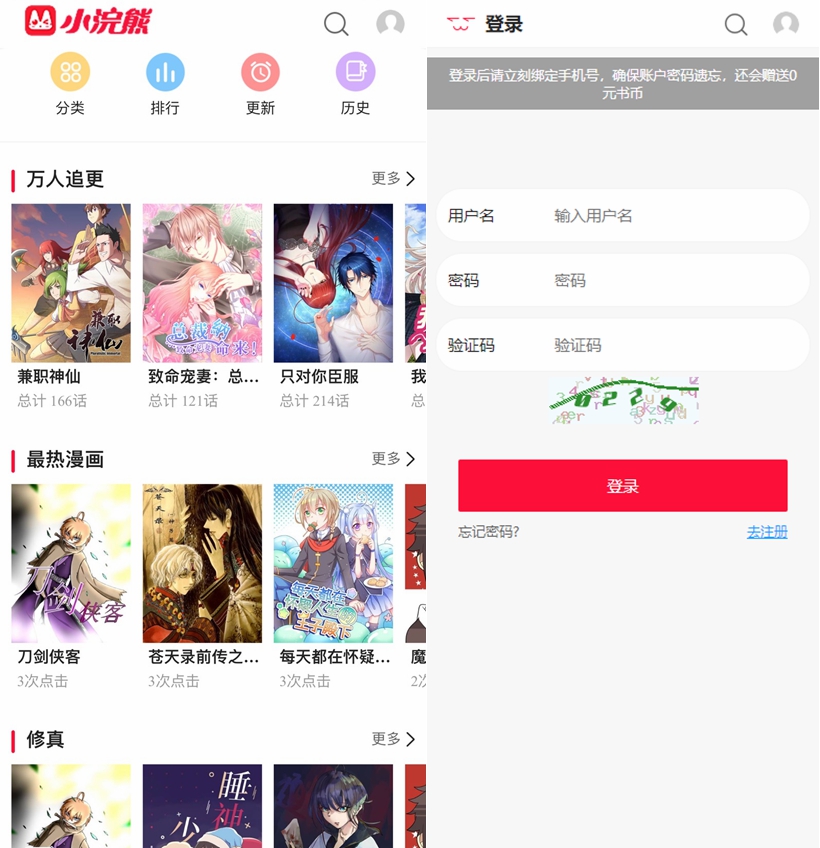Refresh the captcha image
This screenshot has height=848, width=820.
623,400
